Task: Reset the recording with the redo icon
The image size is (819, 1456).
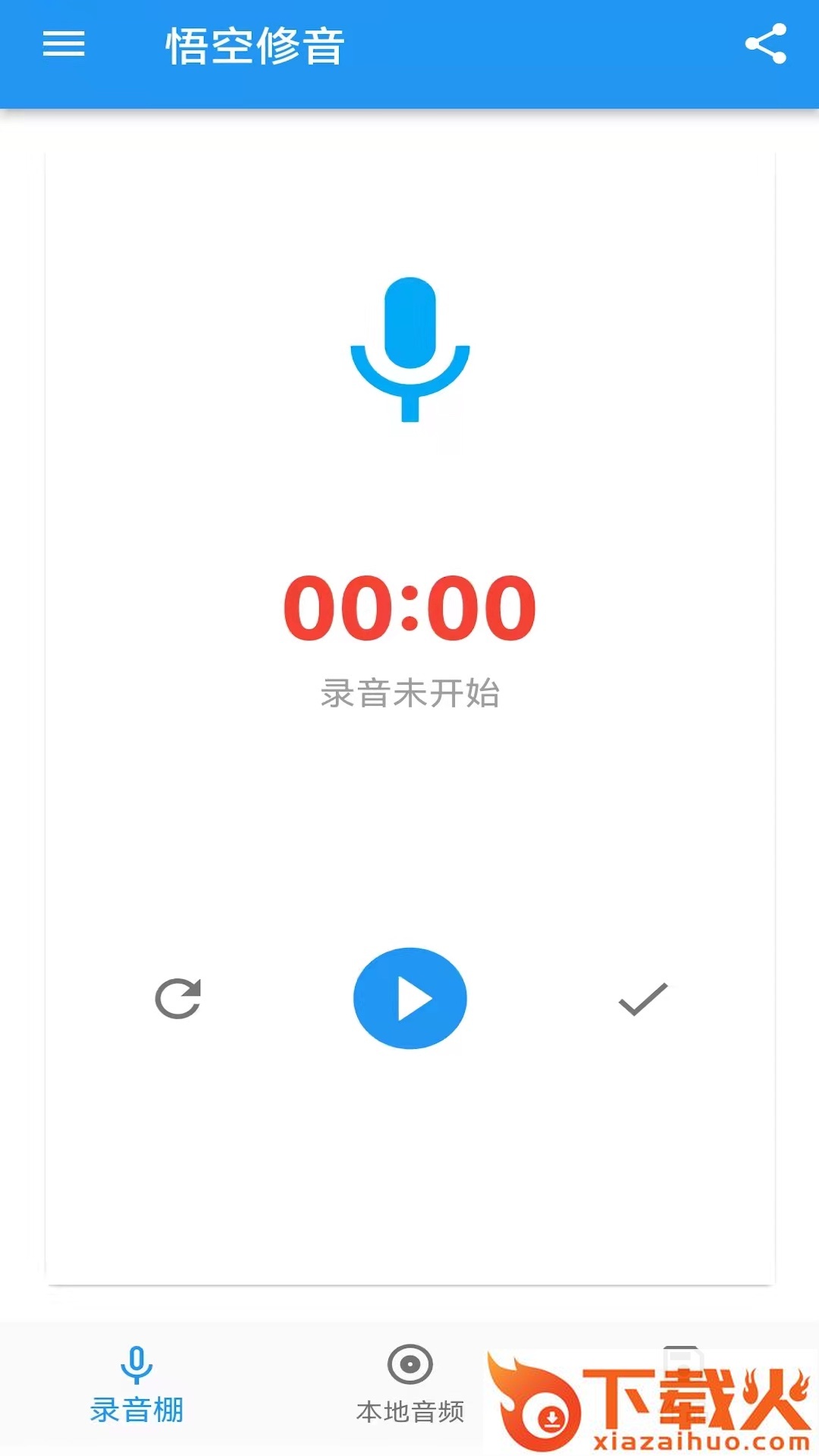Action: pyautogui.click(x=178, y=998)
